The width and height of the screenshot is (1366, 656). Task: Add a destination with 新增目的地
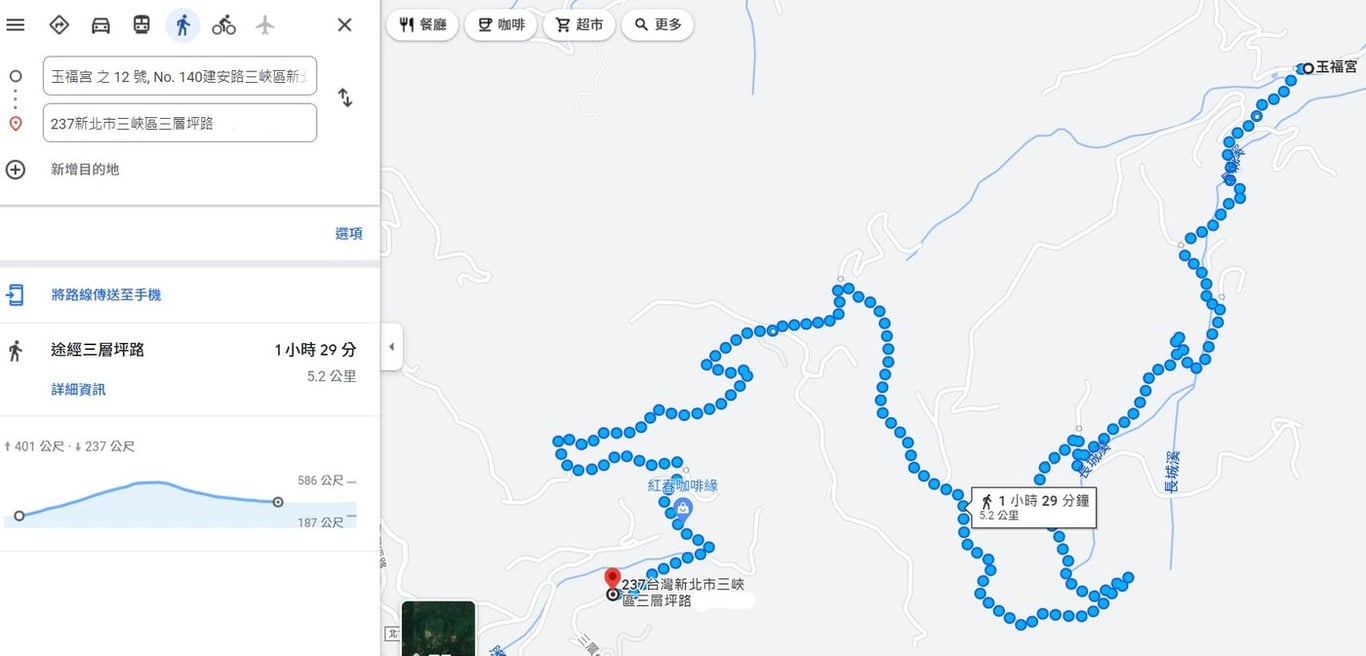(x=84, y=169)
